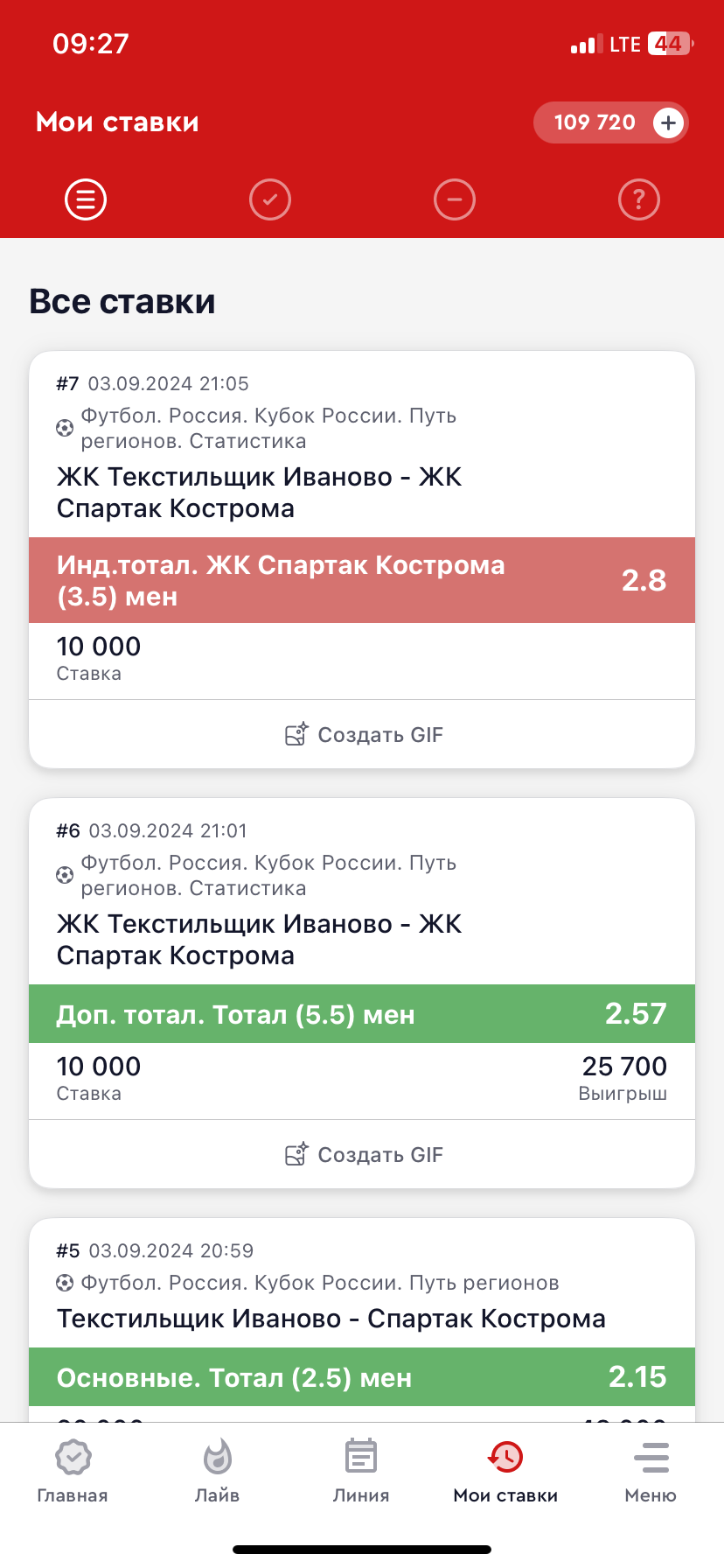This screenshot has height=1568, width=724.
Task: Select the all bets filter icon
Action: 86,199
